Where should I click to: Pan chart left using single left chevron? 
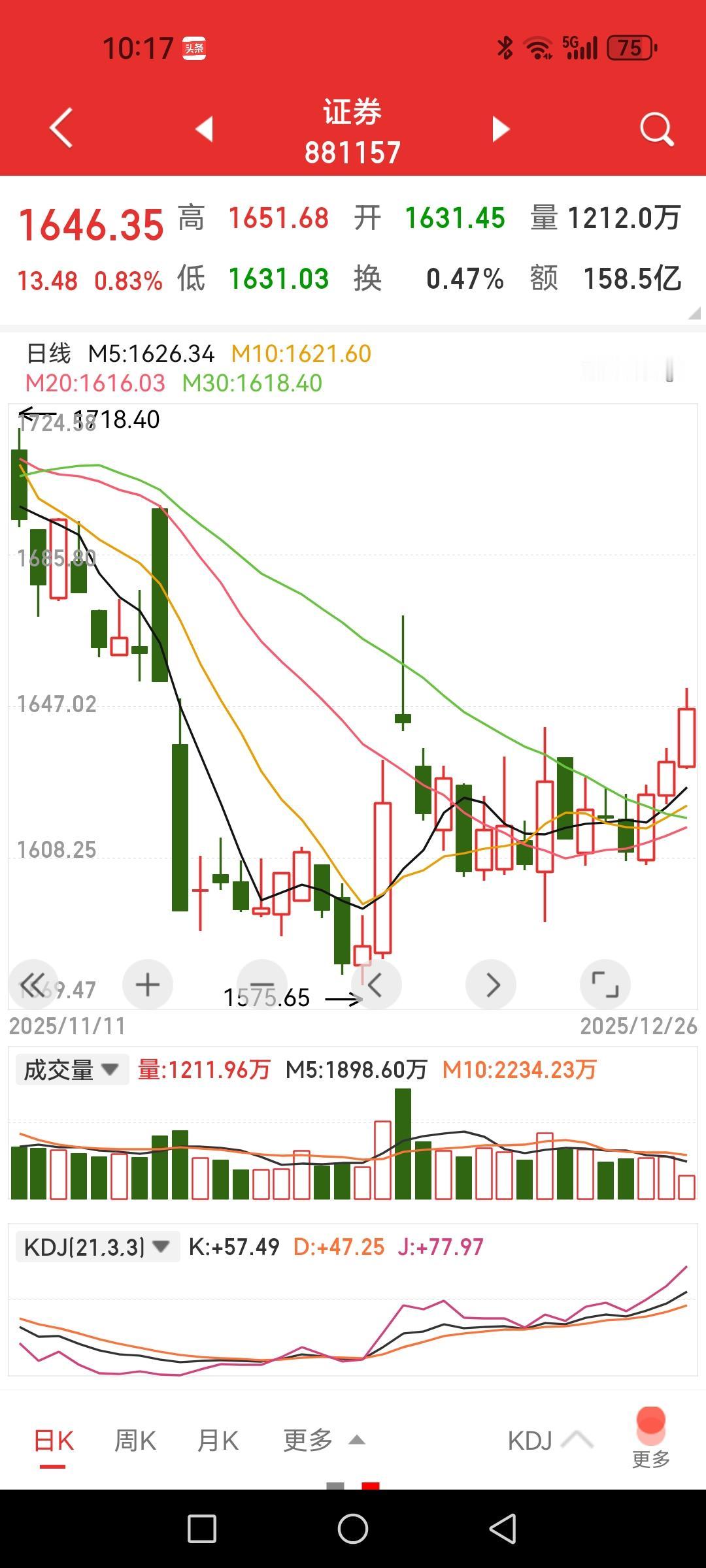tap(377, 985)
